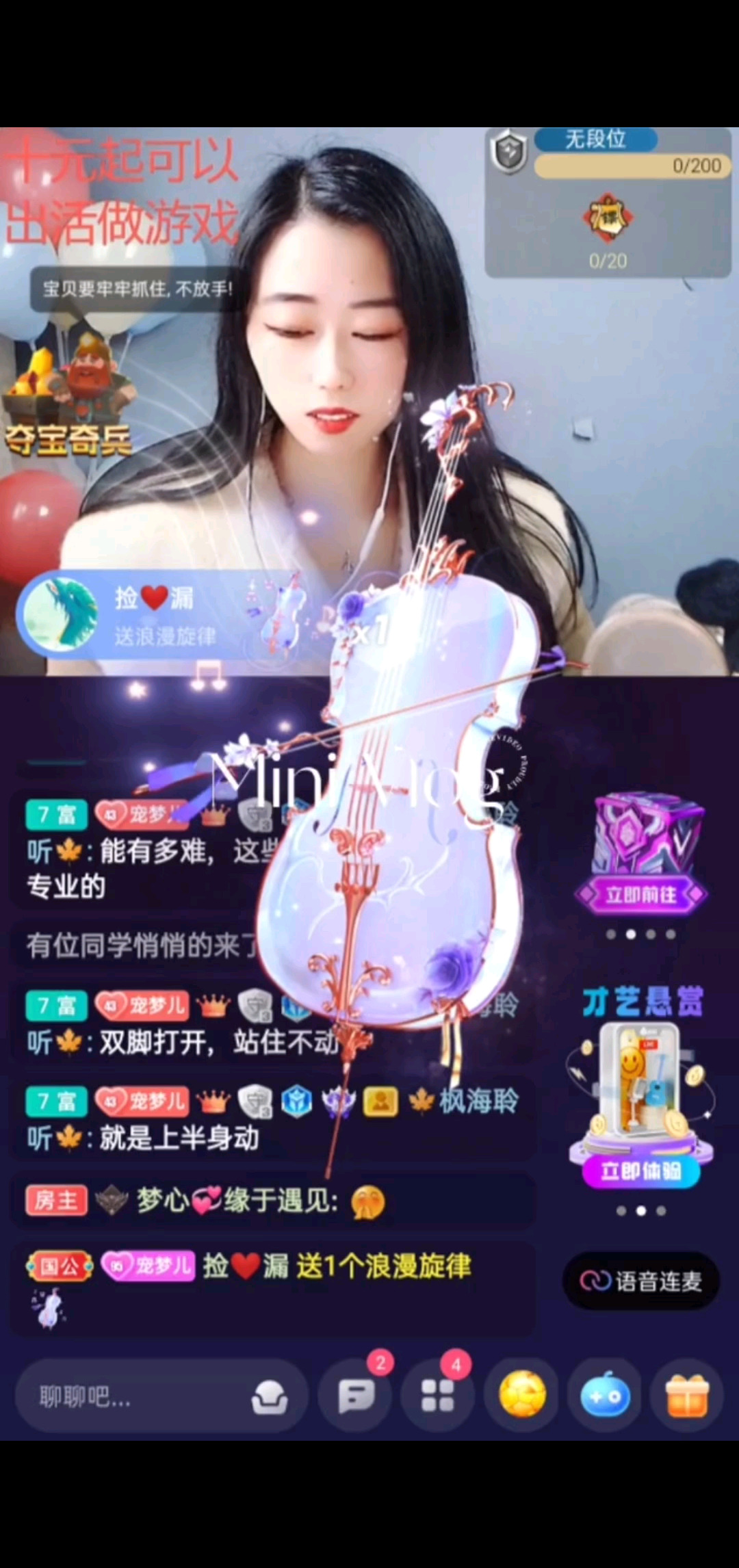Open the four-square more menu icon
Screen dimensions: 739x1568
pos(438,1396)
